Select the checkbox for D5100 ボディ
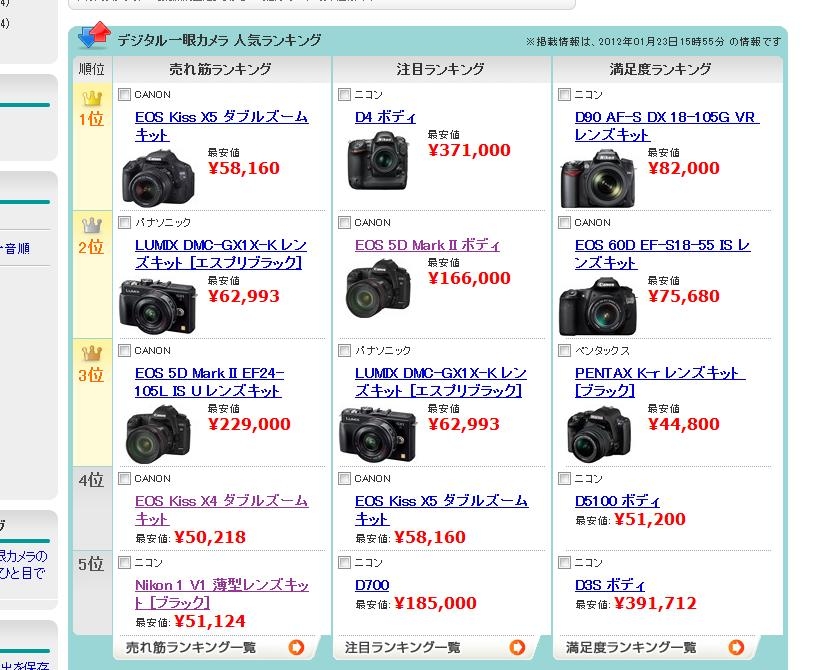Image resolution: width=834 pixels, height=670 pixels. point(564,479)
